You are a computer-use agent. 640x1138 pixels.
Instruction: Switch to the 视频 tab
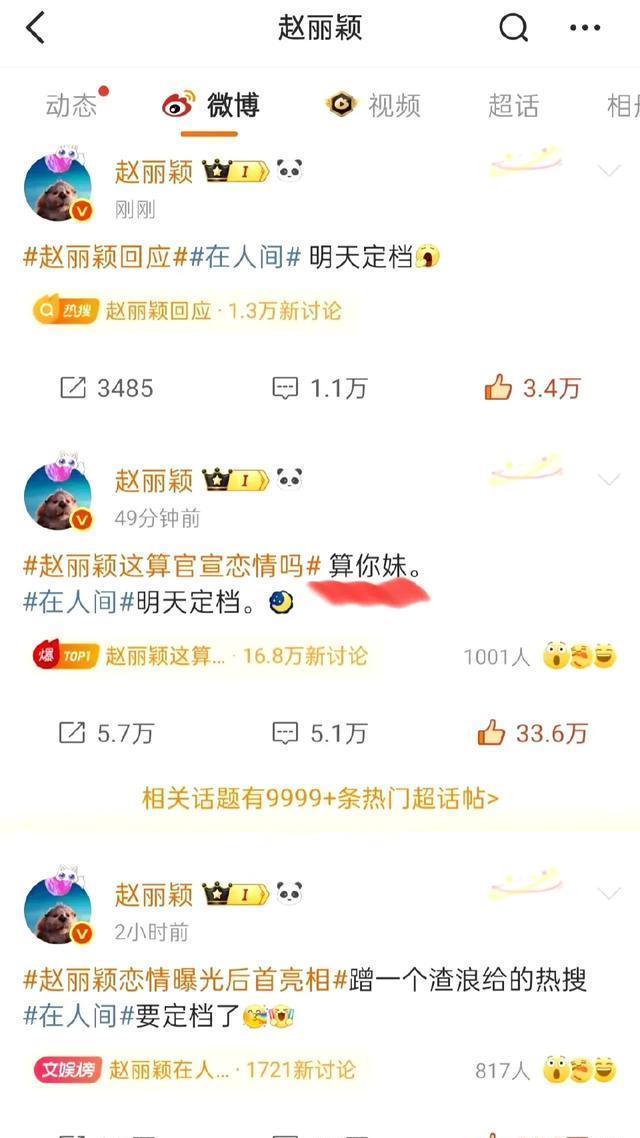pos(374,105)
